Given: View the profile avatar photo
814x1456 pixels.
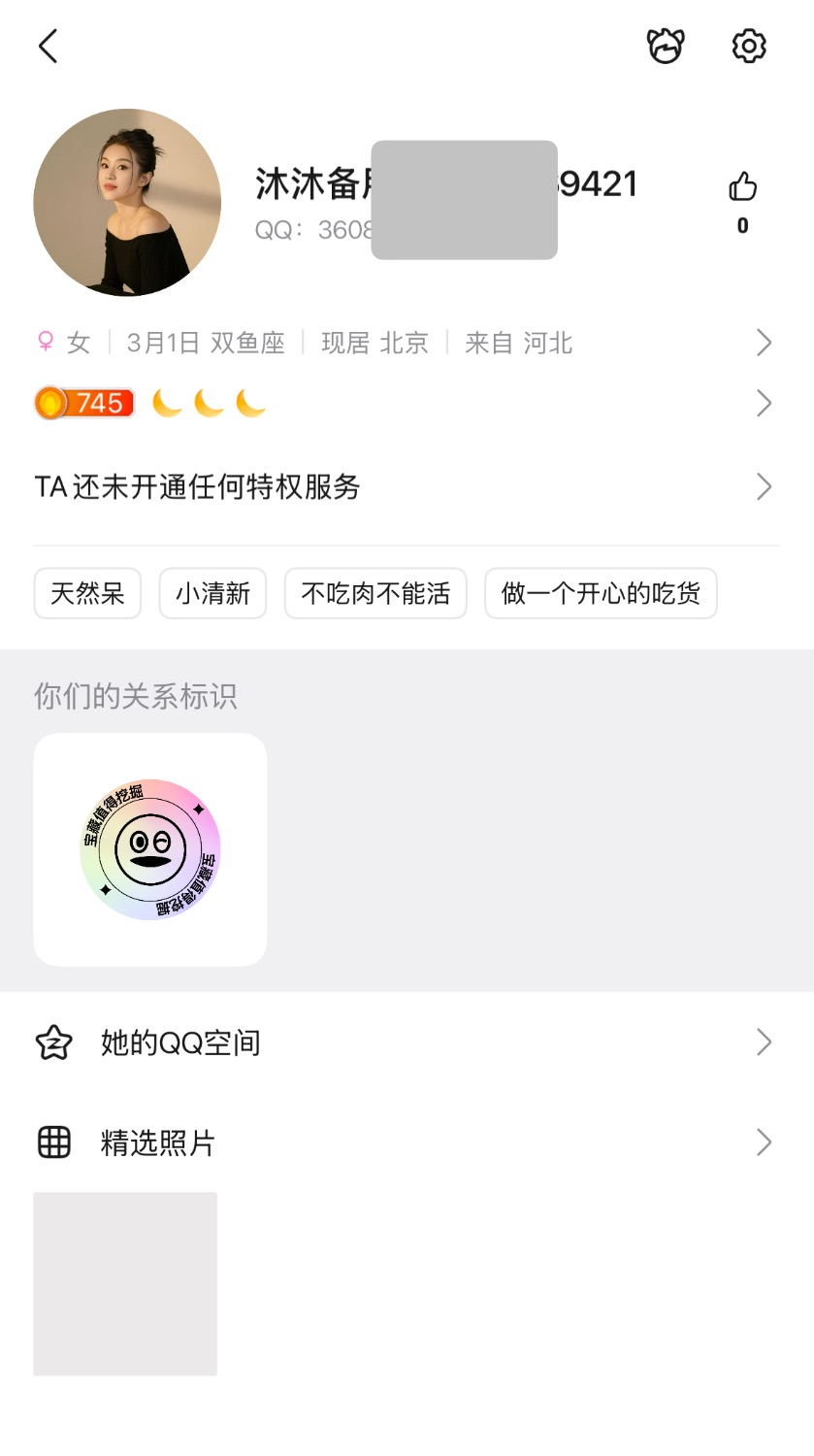Looking at the screenshot, I should [127, 202].
